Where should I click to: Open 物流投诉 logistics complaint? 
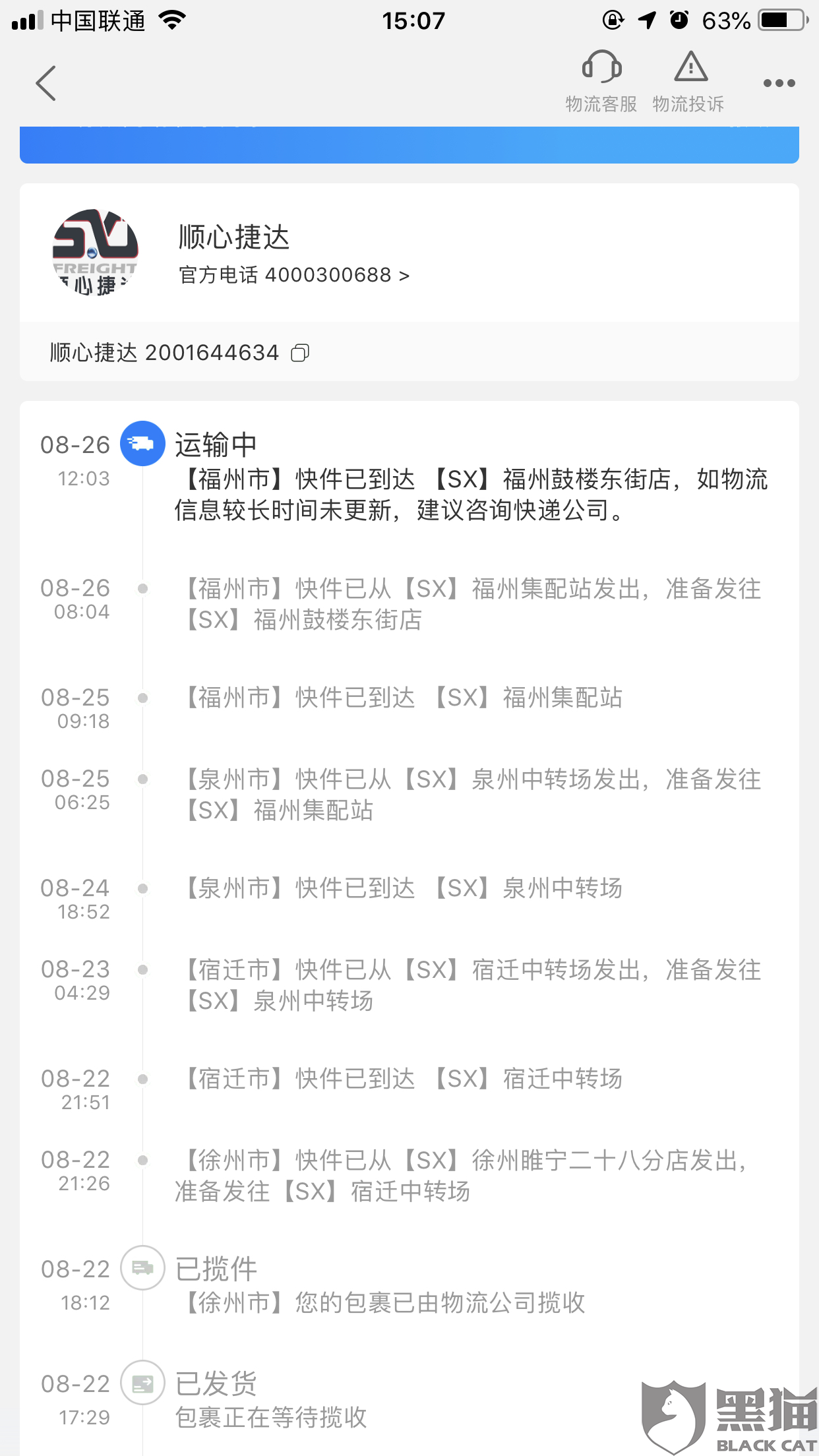click(689, 82)
